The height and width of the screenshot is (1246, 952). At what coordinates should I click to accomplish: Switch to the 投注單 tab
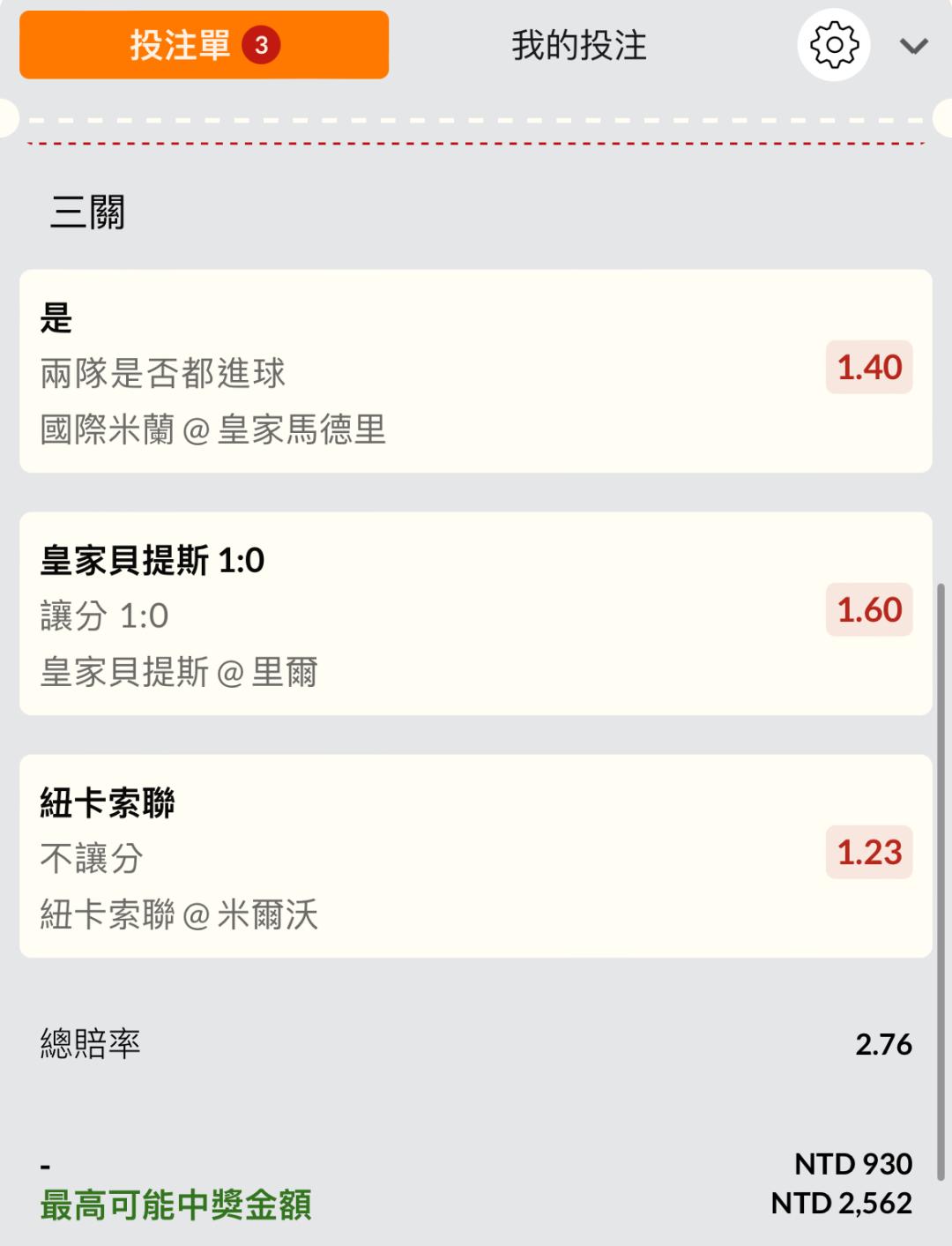click(204, 45)
